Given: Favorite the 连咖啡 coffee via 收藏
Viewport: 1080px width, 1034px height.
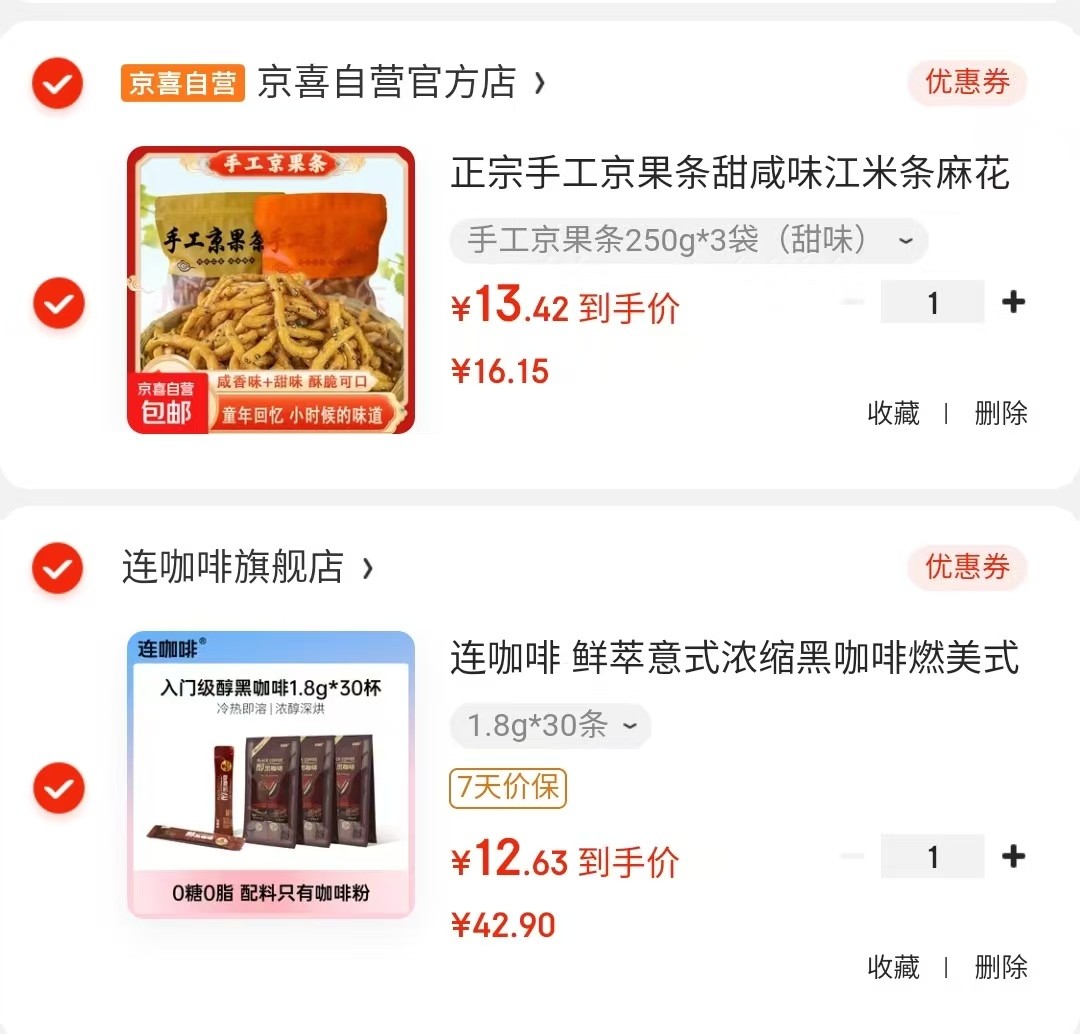Looking at the screenshot, I should [x=893, y=967].
